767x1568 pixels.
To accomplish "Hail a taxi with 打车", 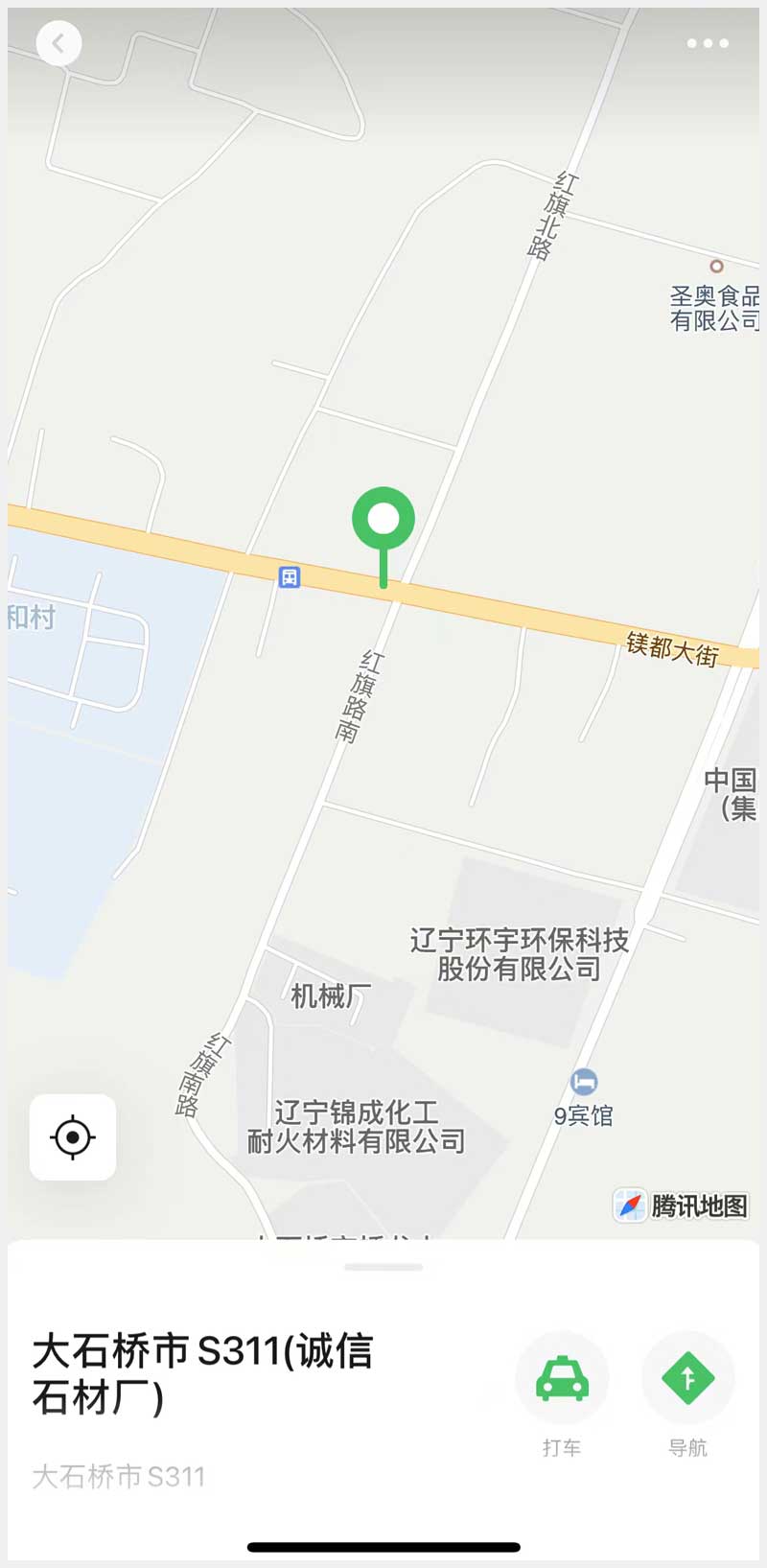I will click(x=562, y=1379).
